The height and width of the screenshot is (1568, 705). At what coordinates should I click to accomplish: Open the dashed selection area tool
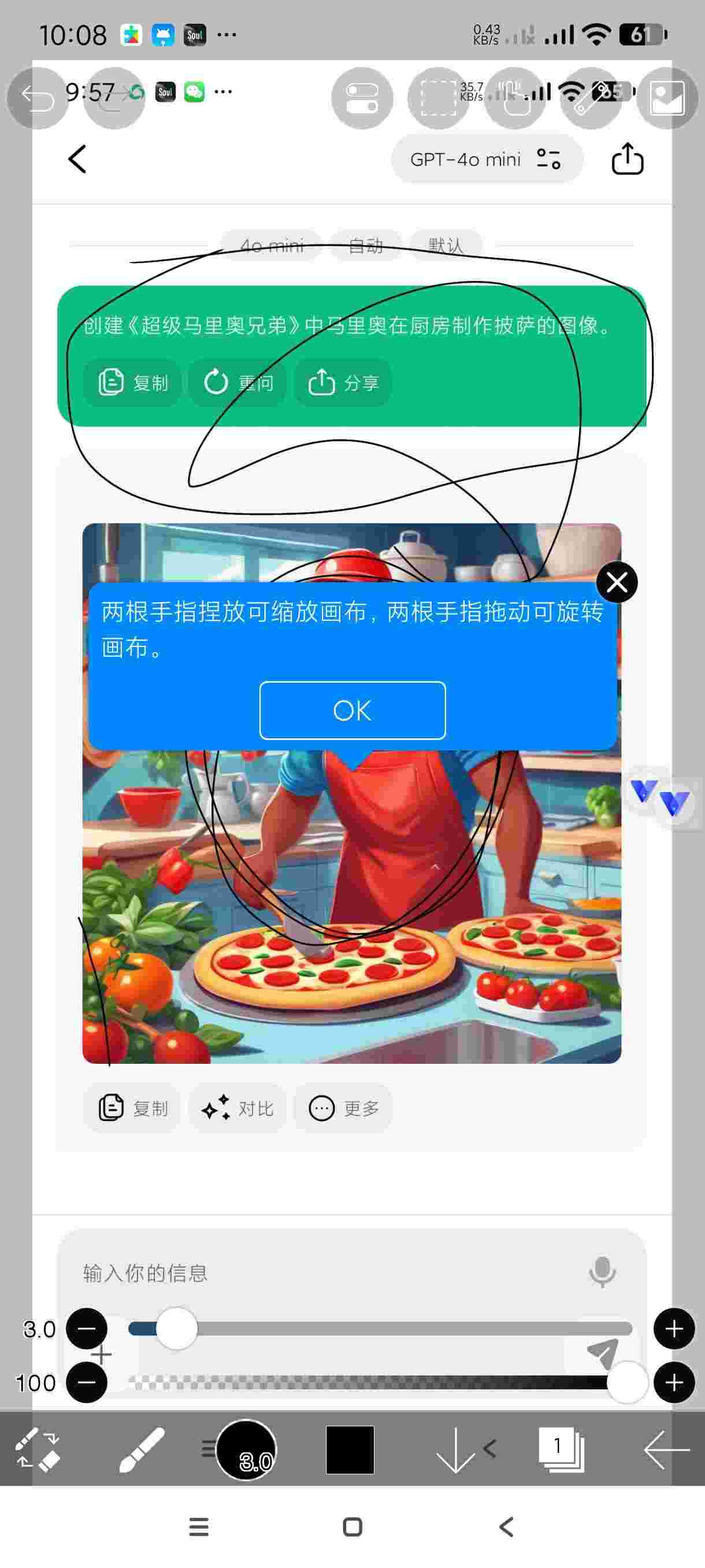point(439,98)
